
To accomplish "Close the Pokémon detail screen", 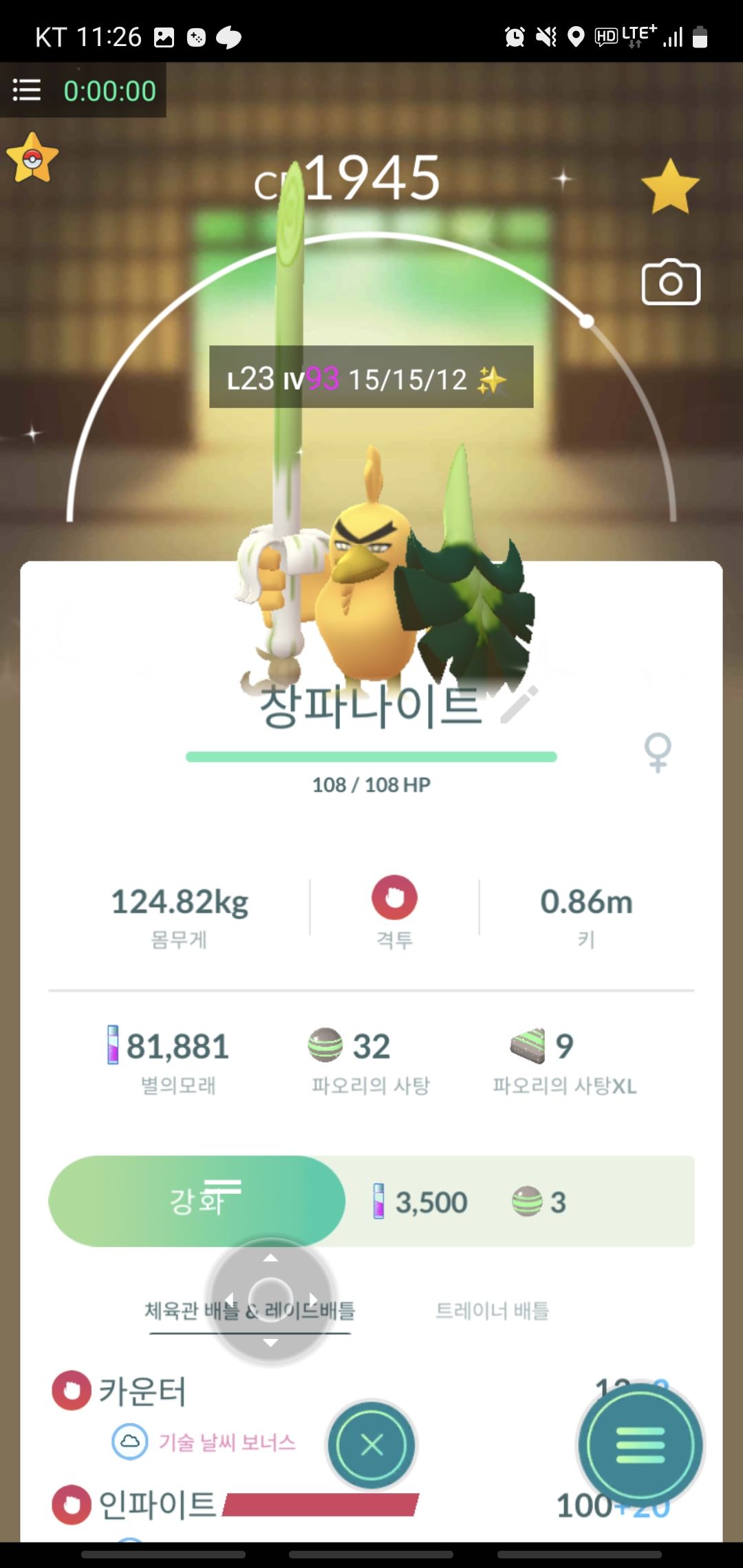I will click(371, 1444).
